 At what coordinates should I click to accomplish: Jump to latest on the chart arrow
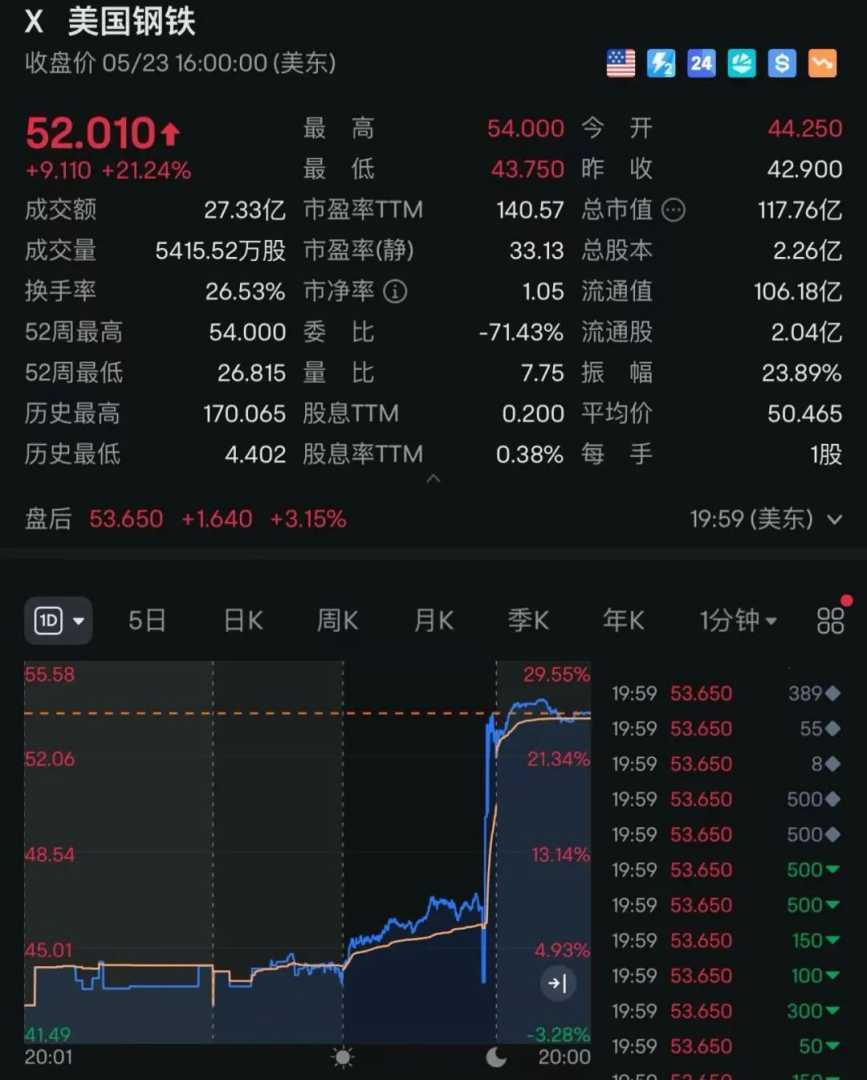click(558, 983)
